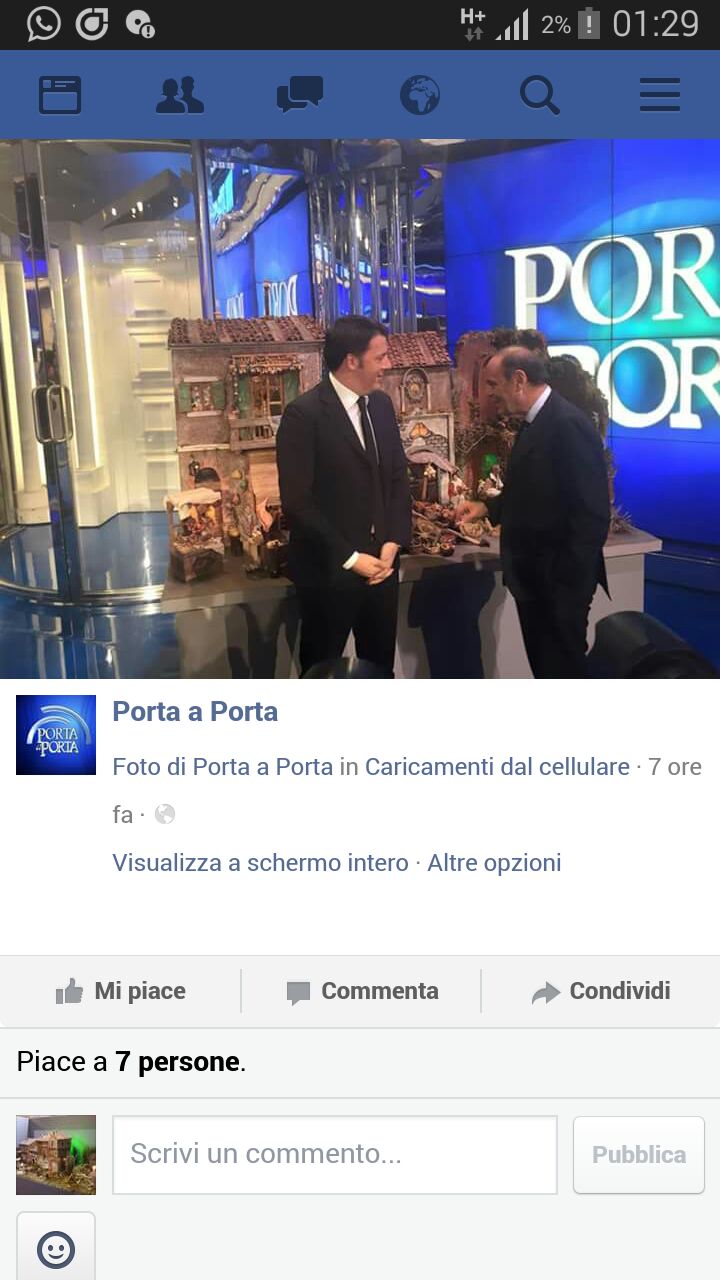
Task: Open the messages icon
Action: [x=300, y=96]
